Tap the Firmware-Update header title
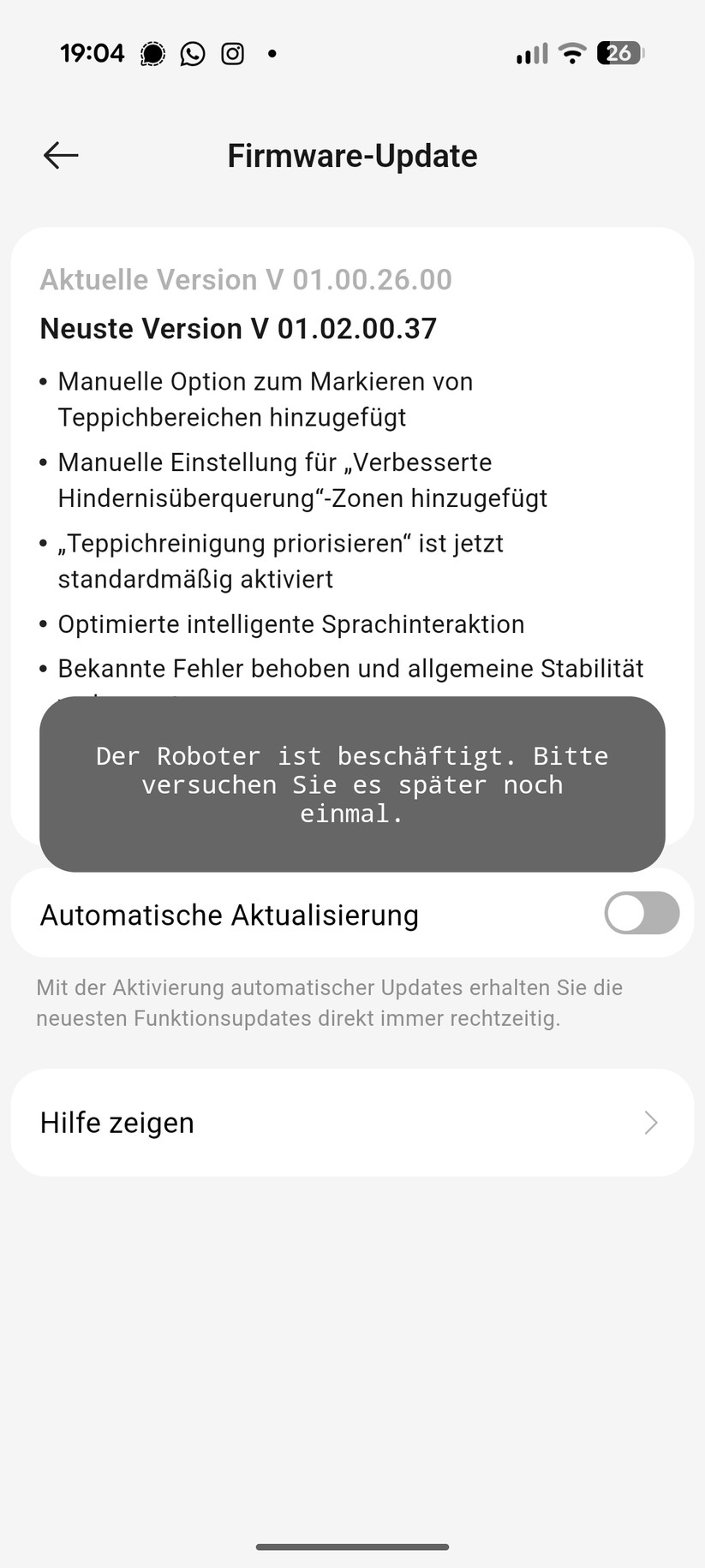705x1568 pixels. click(x=351, y=155)
